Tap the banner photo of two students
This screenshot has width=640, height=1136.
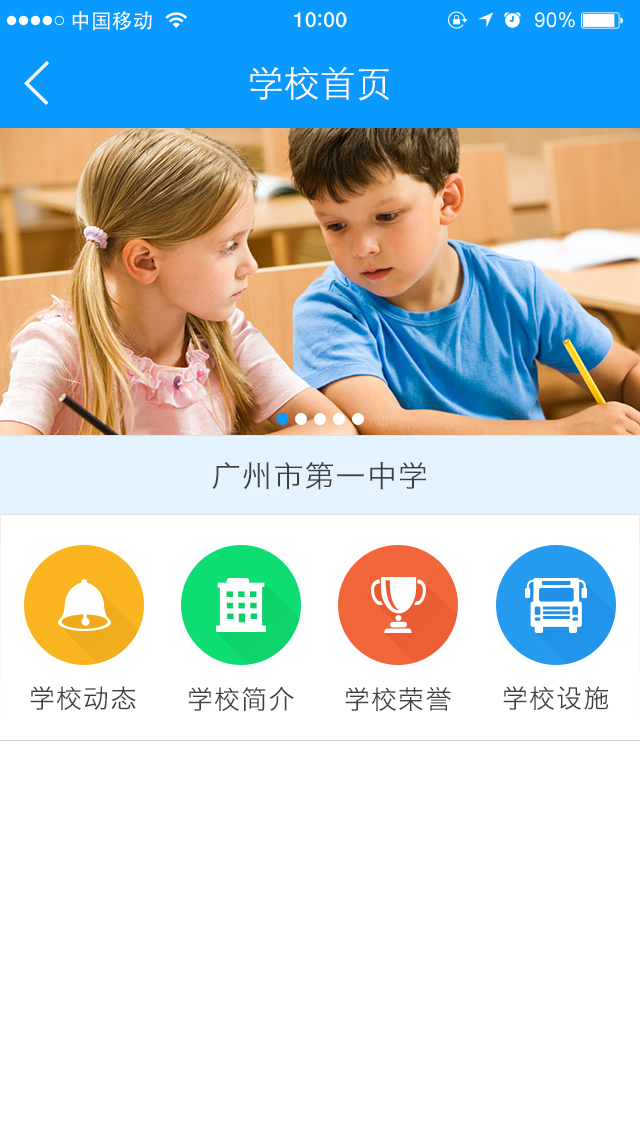click(320, 280)
